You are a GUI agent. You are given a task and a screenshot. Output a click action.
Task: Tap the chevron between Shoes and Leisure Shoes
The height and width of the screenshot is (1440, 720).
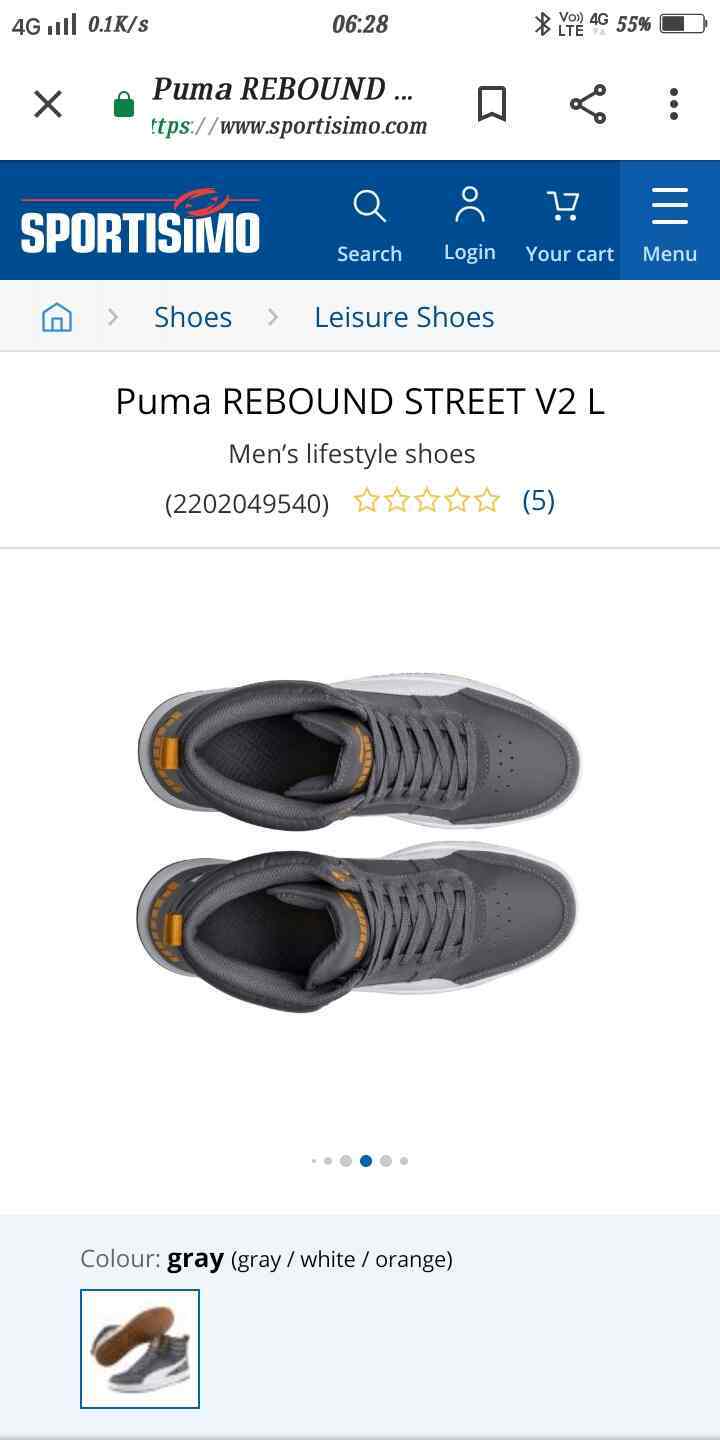click(x=272, y=317)
